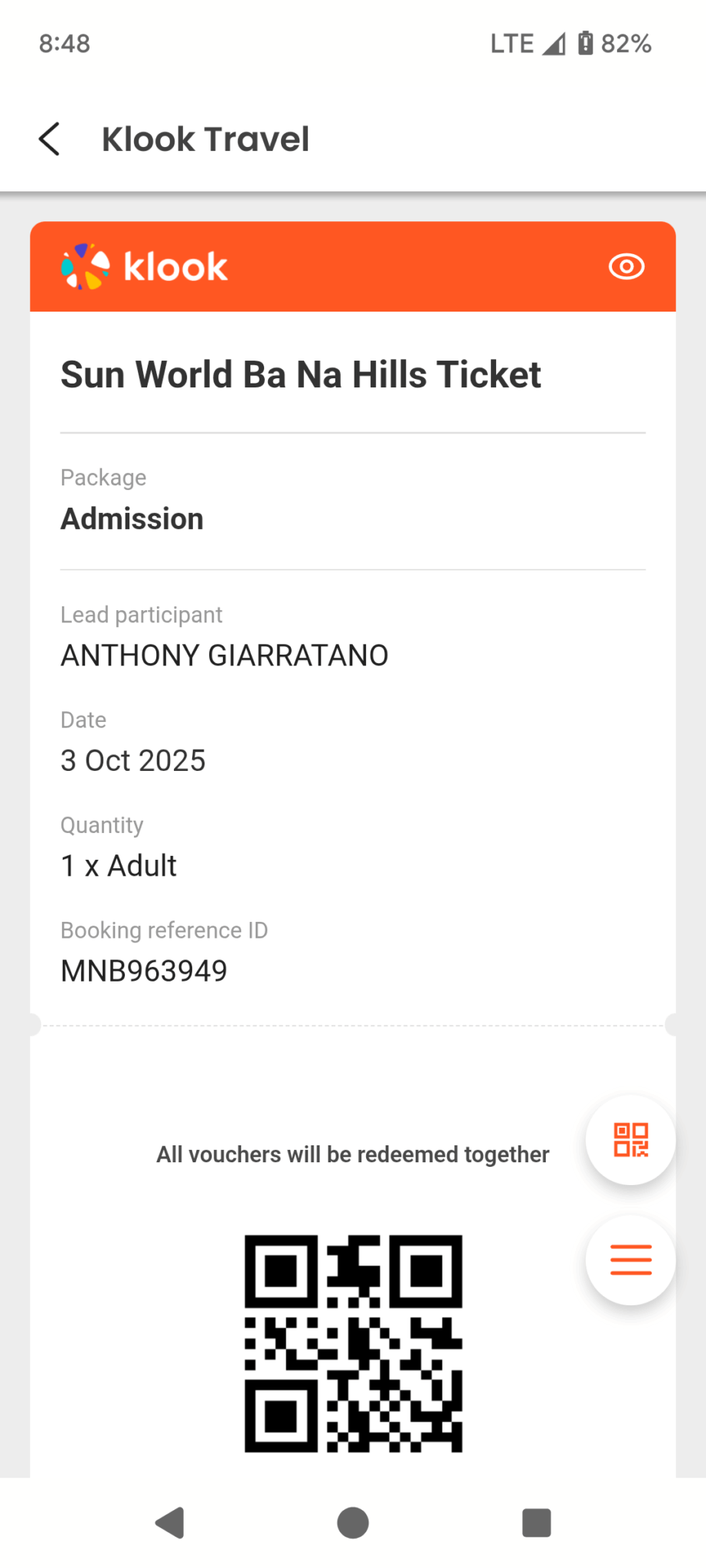
Task: Go back from Klook Travel voucher
Action: pos(50,139)
